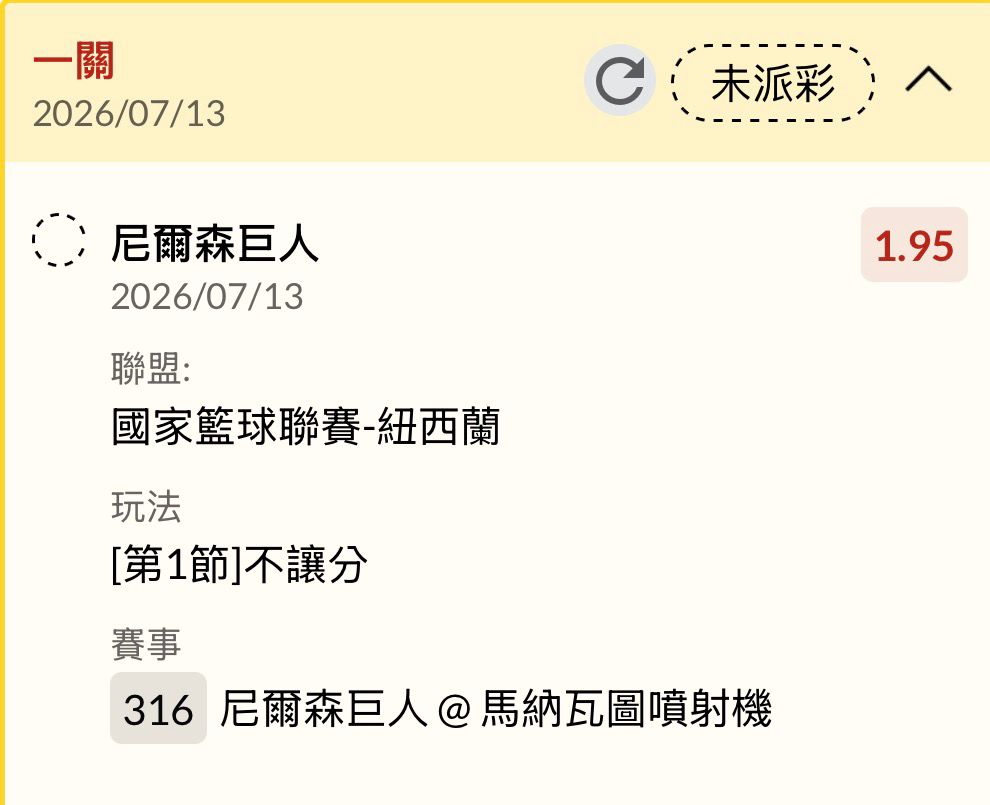This screenshot has height=805, width=990.
Task: Collapse the 一關 bet details
Action: pyautogui.click(x=927, y=80)
